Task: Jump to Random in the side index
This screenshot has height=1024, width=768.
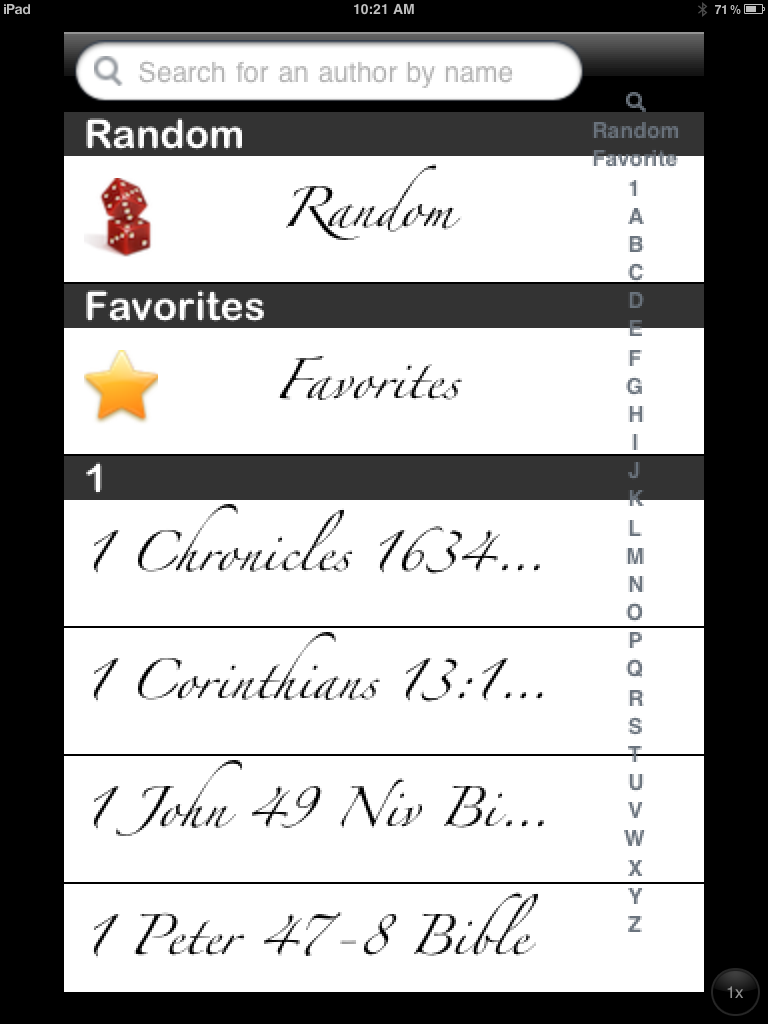Action: point(635,131)
